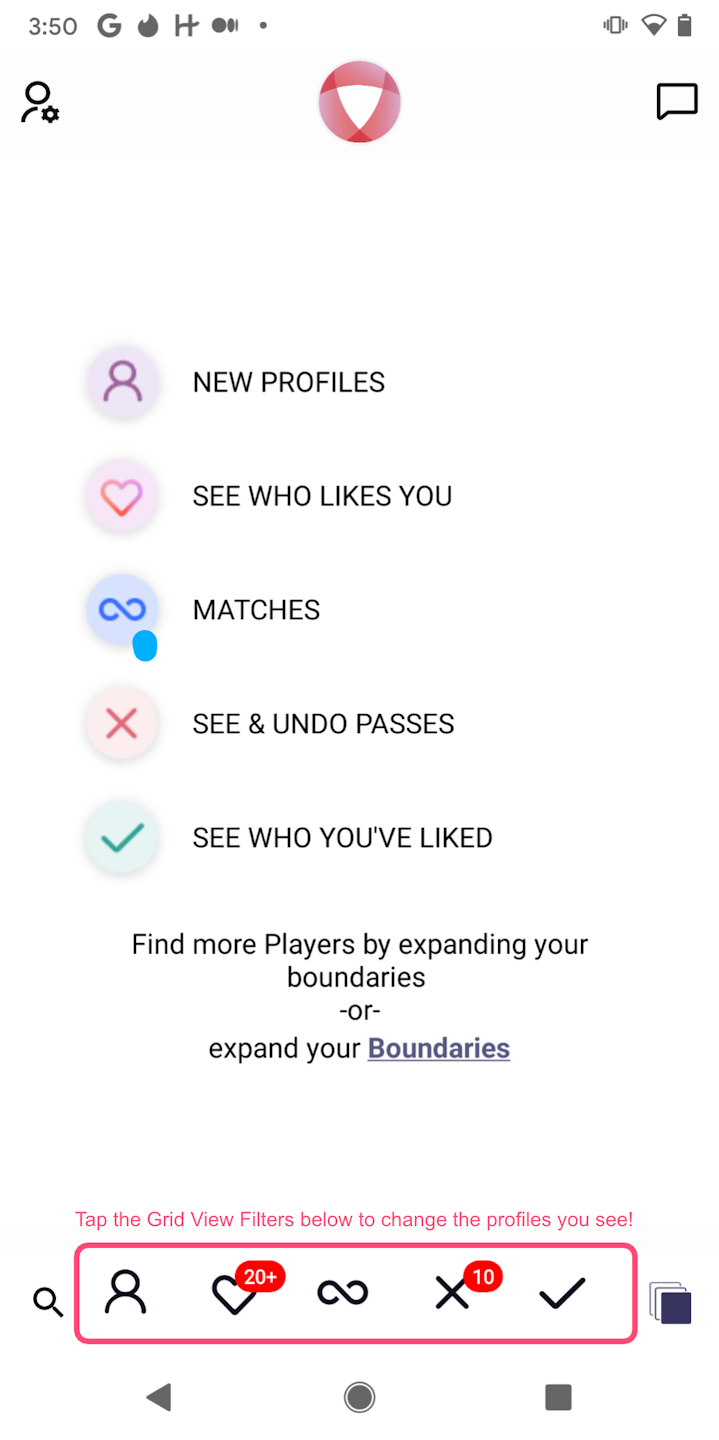Open profile settings icon
The height and width of the screenshot is (1440, 719).
40,103
